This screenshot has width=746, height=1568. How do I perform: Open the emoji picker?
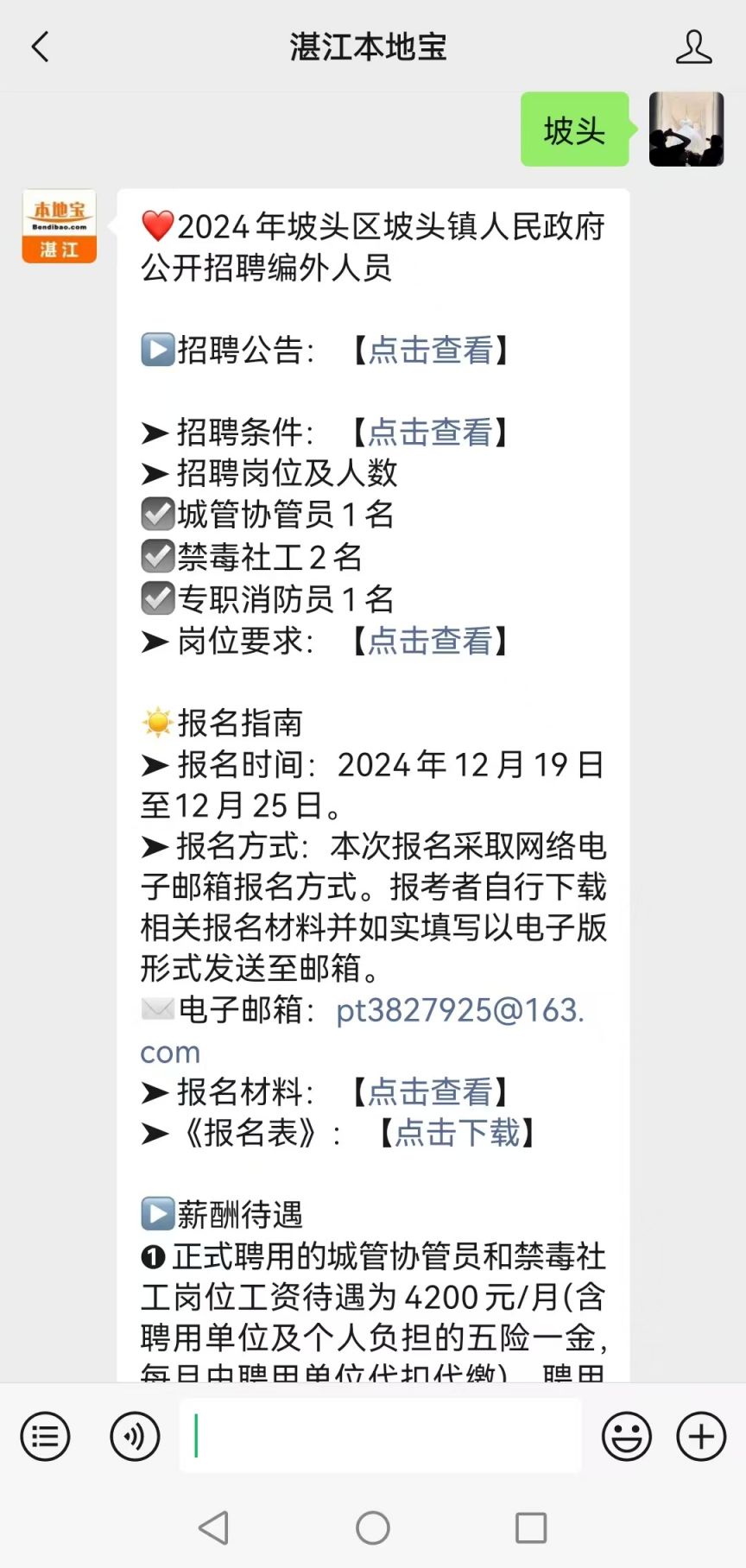click(627, 1436)
